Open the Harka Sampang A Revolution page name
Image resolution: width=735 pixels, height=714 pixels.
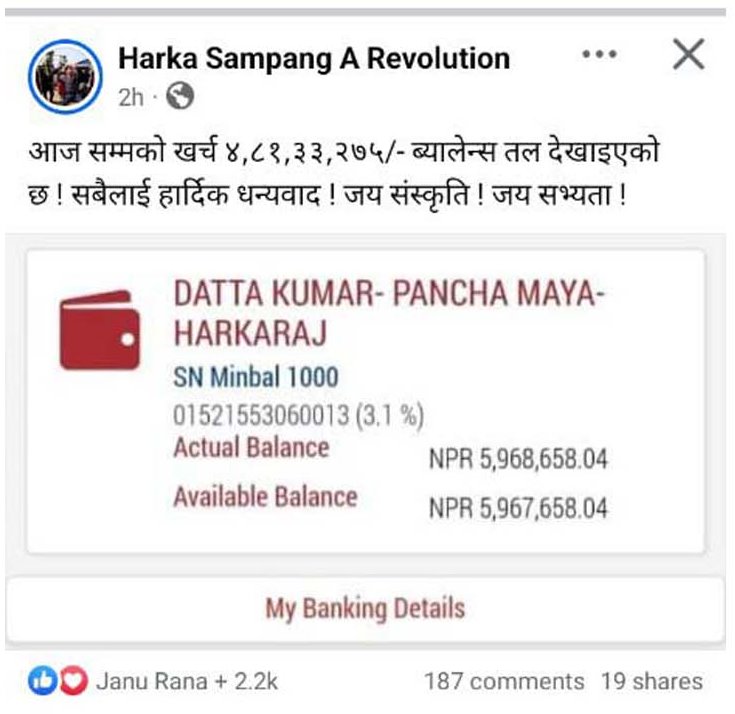314,57
